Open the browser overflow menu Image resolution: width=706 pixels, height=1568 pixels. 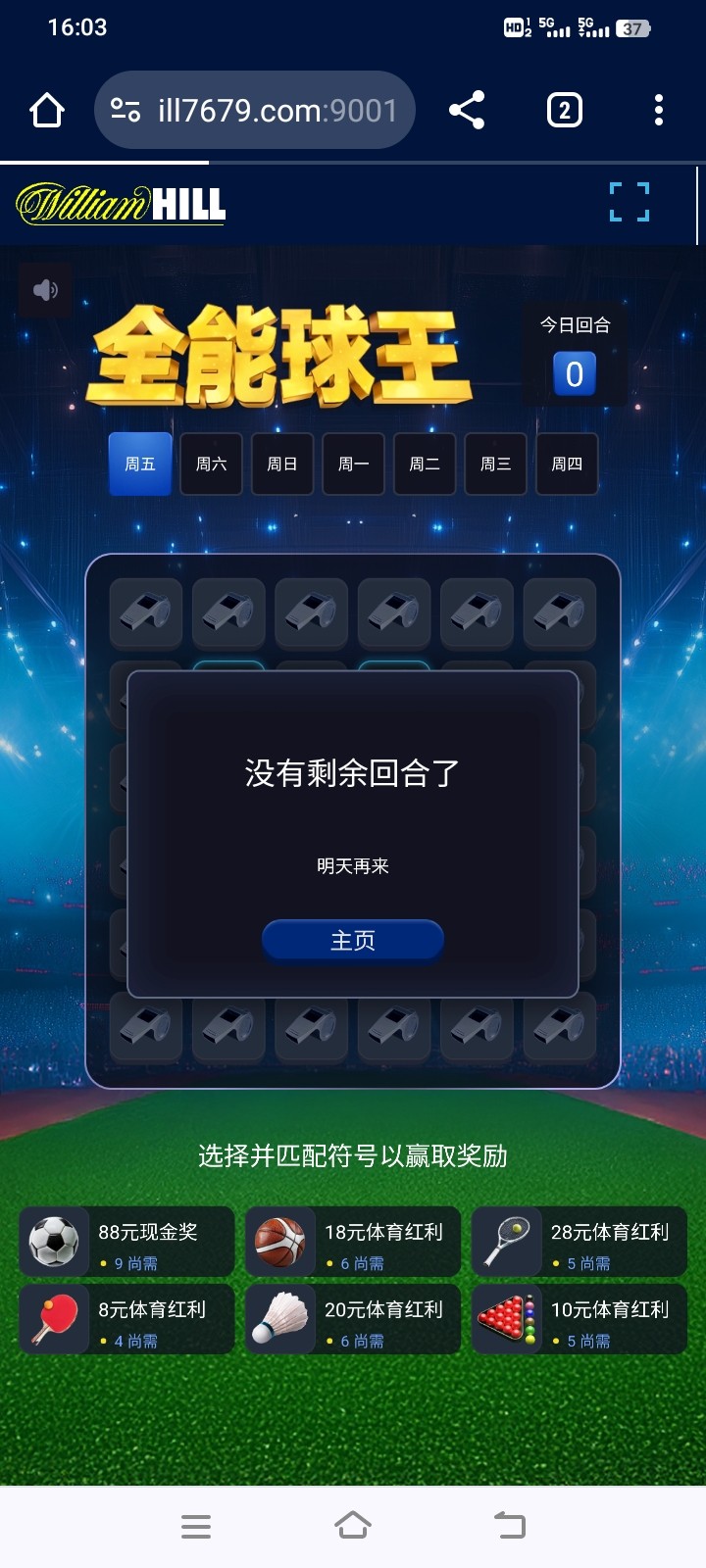(659, 110)
